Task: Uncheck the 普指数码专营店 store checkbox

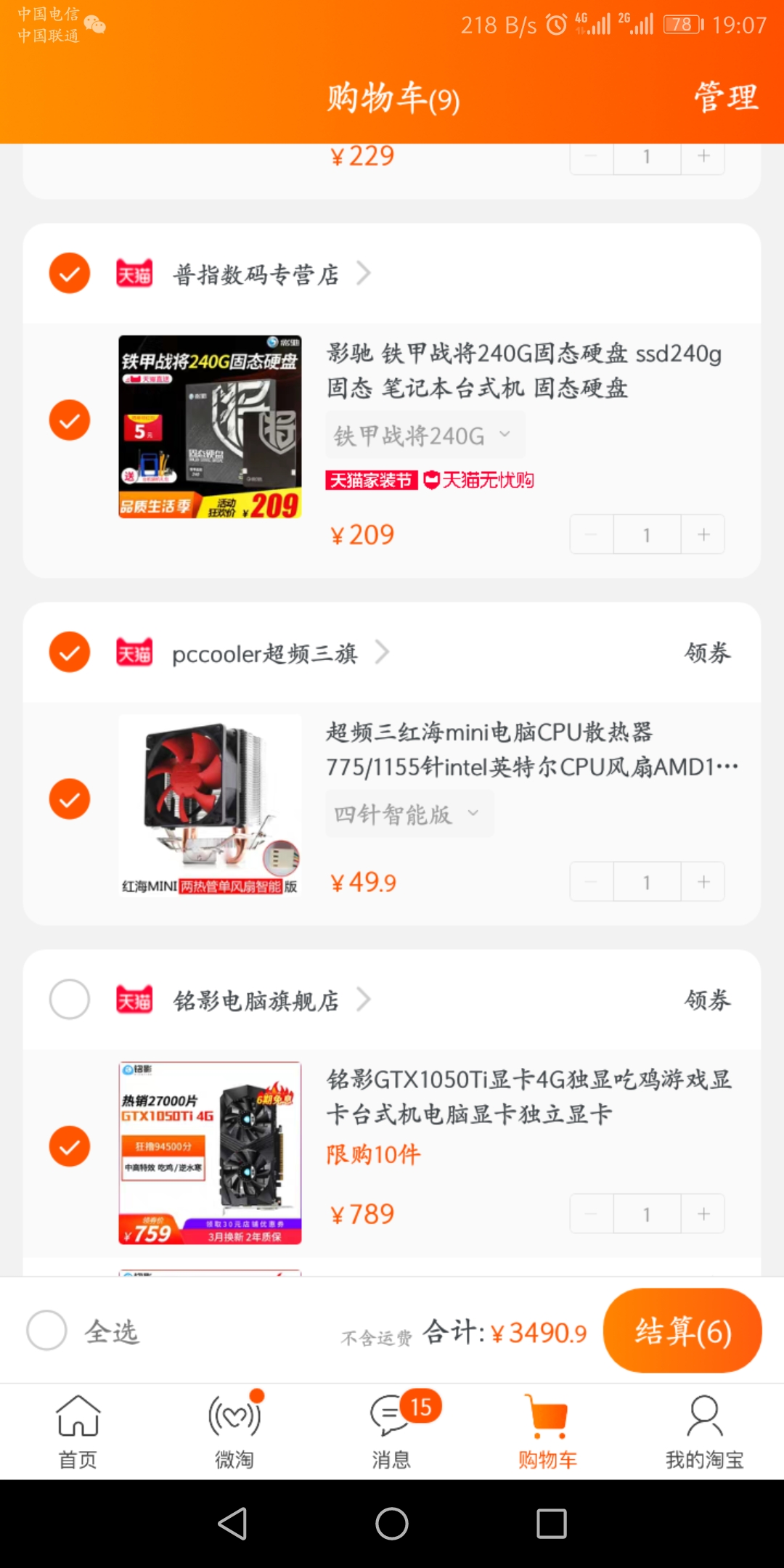Action: tap(70, 274)
